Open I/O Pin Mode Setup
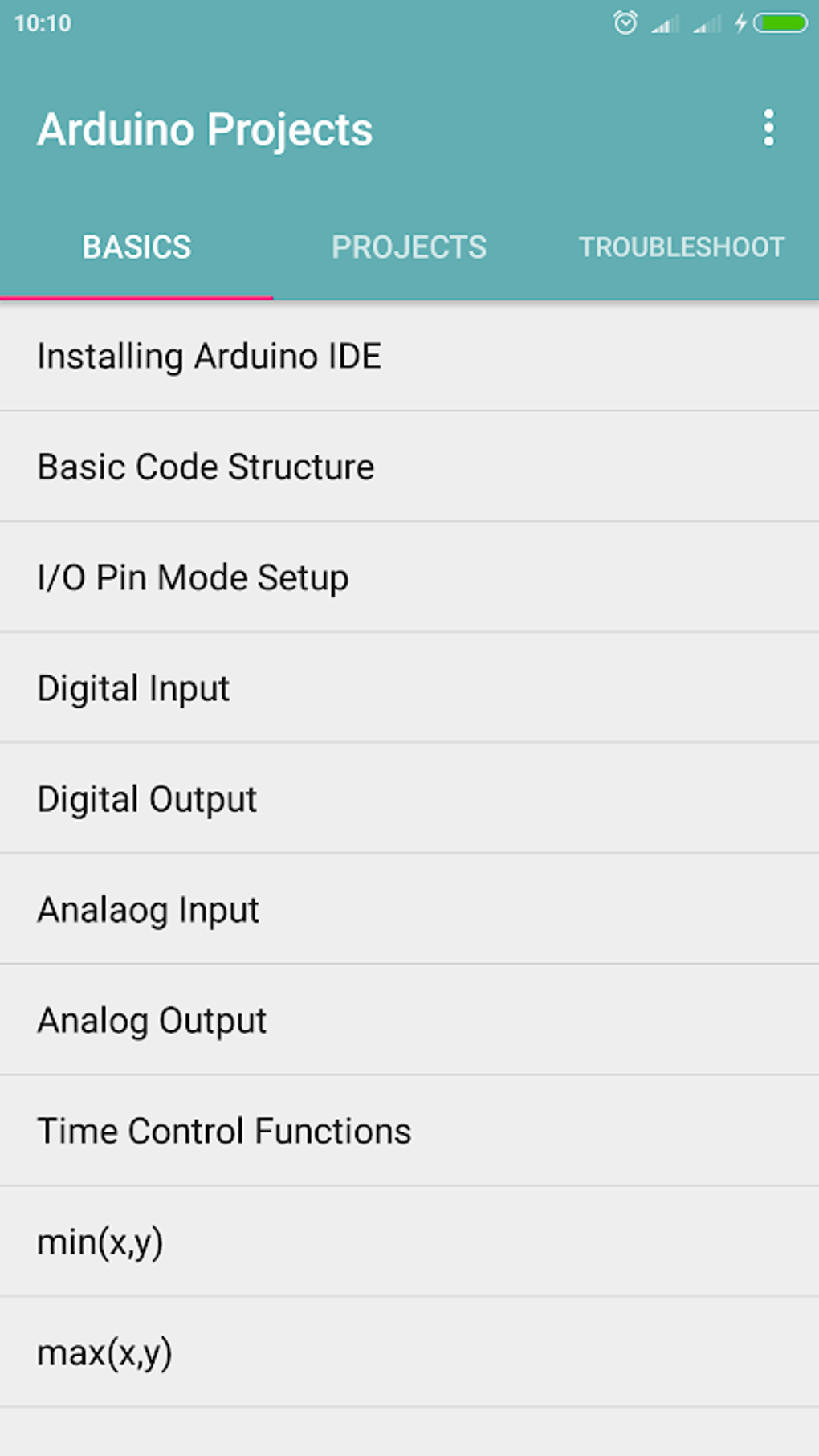The image size is (819, 1456). [409, 577]
